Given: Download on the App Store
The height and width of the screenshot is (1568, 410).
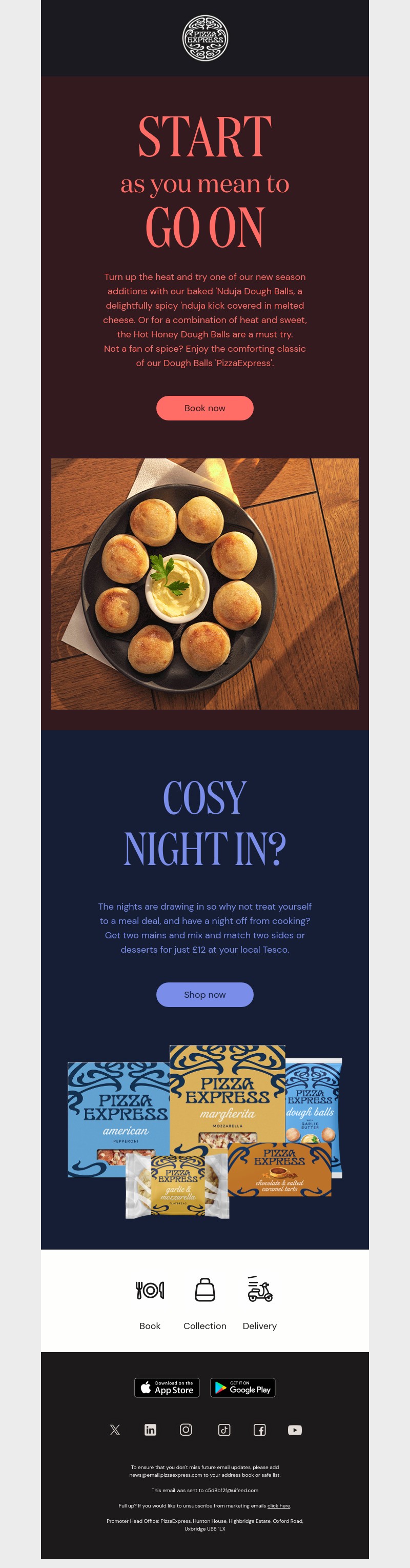Looking at the screenshot, I should [167, 1387].
